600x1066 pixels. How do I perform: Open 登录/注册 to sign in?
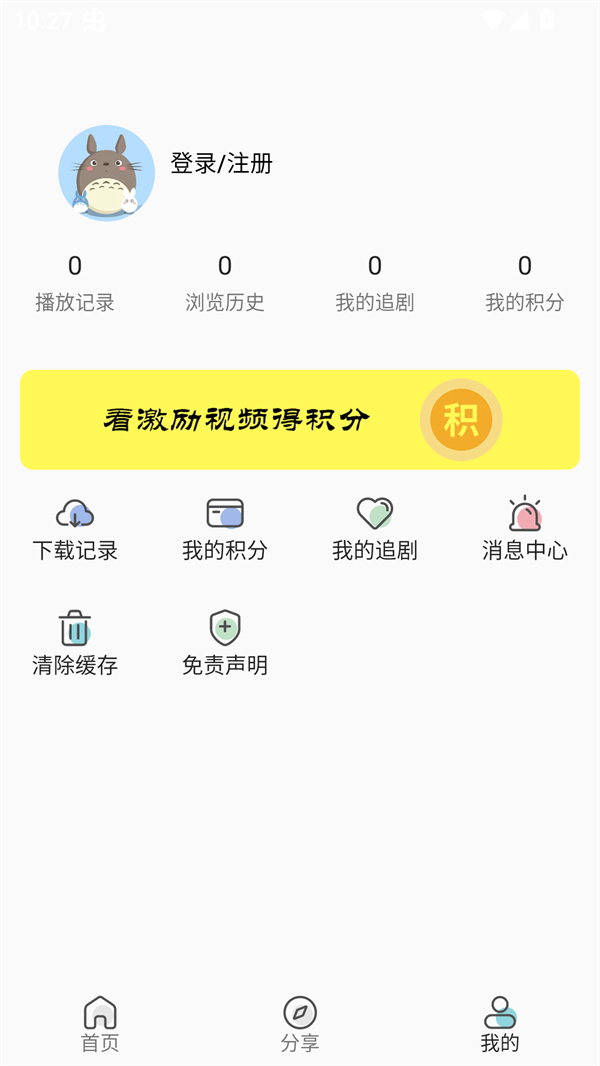[x=221, y=164]
